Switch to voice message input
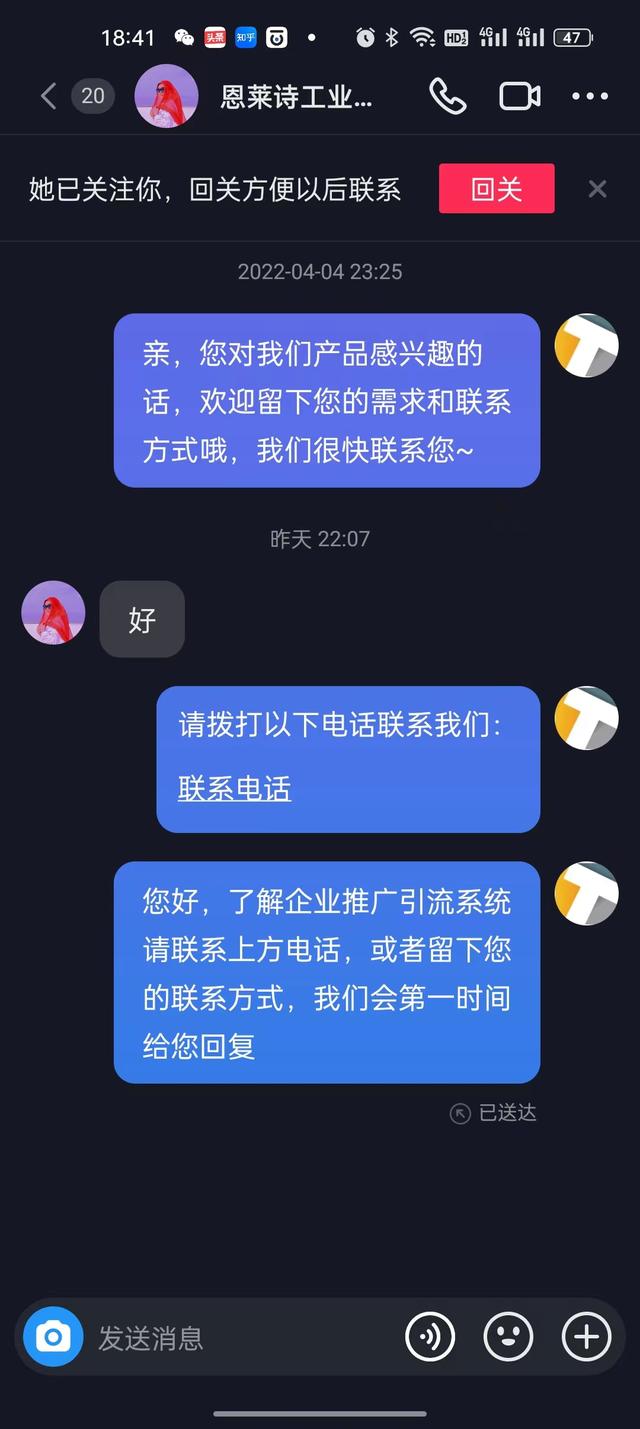This screenshot has height=1429, width=640. [430, 1337]
